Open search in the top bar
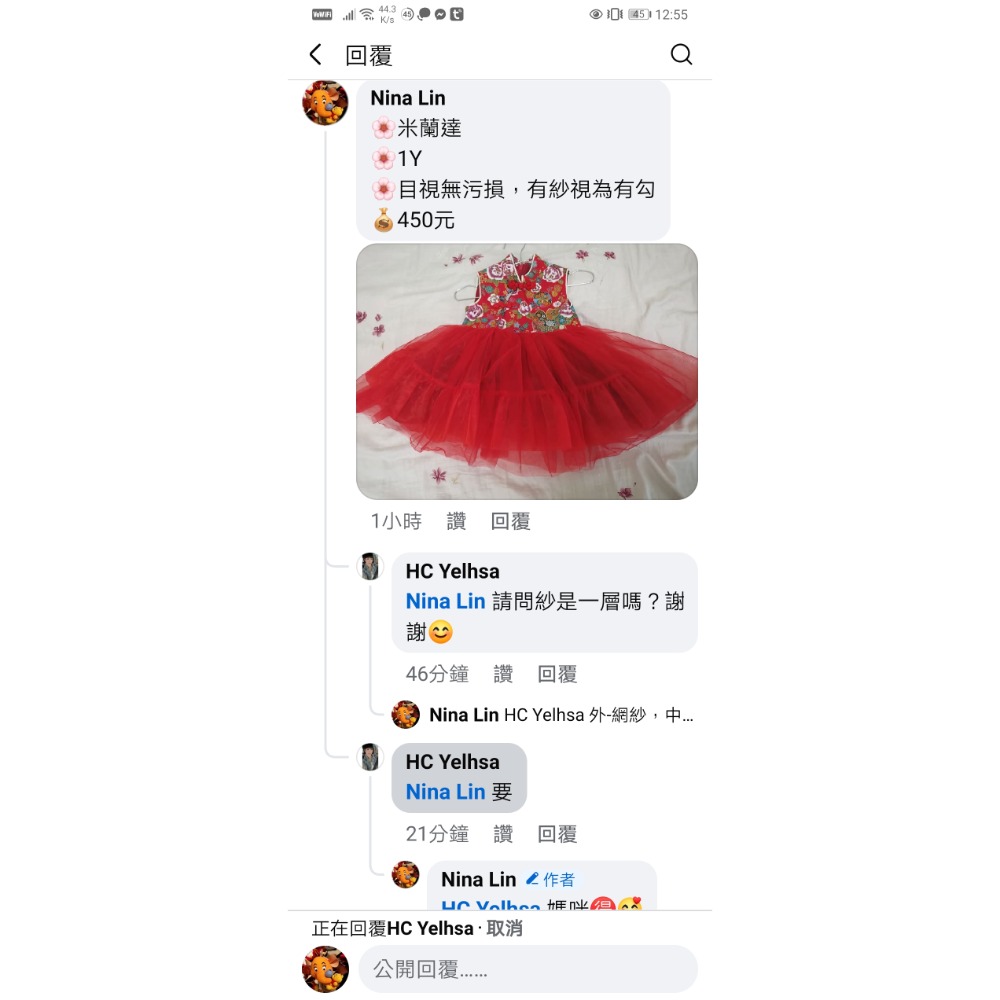 click(x=681, y=55)
